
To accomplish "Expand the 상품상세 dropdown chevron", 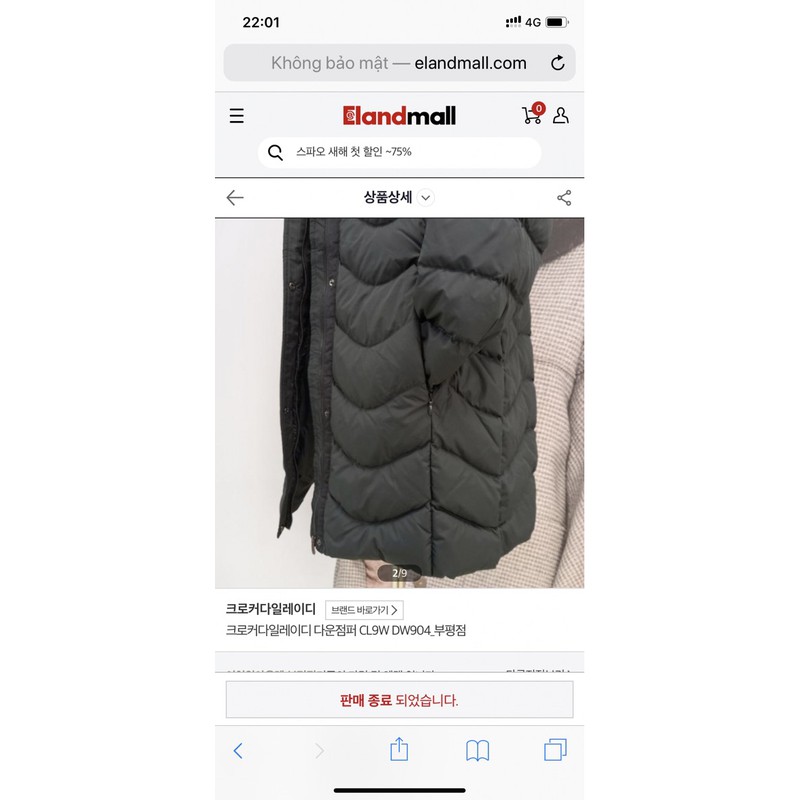I will pos(426,198).
